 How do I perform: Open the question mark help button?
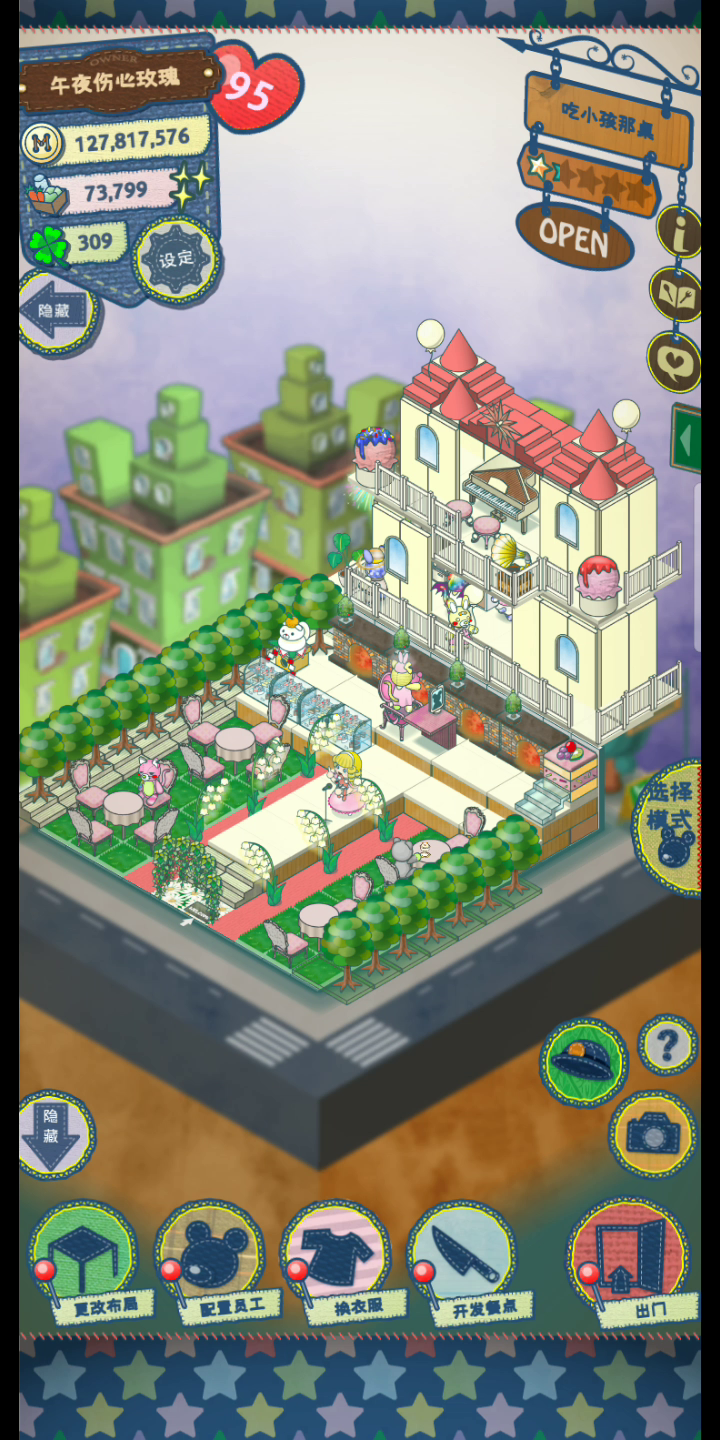click(668, 1045)
